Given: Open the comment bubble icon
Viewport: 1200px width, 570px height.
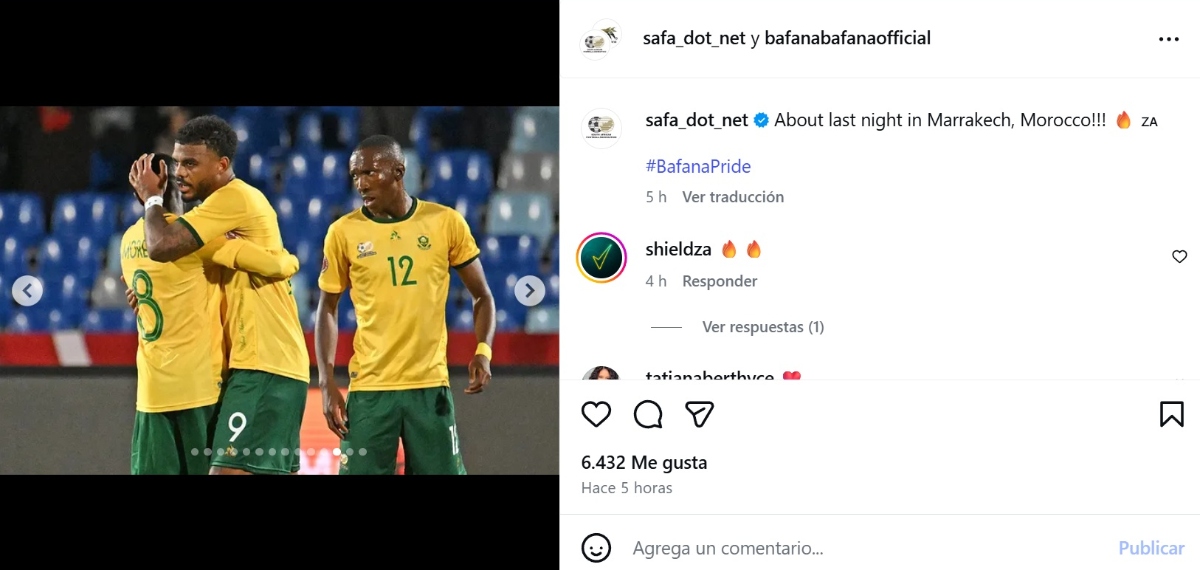Looking at the screenshot, I should click(x=648, y=414).
